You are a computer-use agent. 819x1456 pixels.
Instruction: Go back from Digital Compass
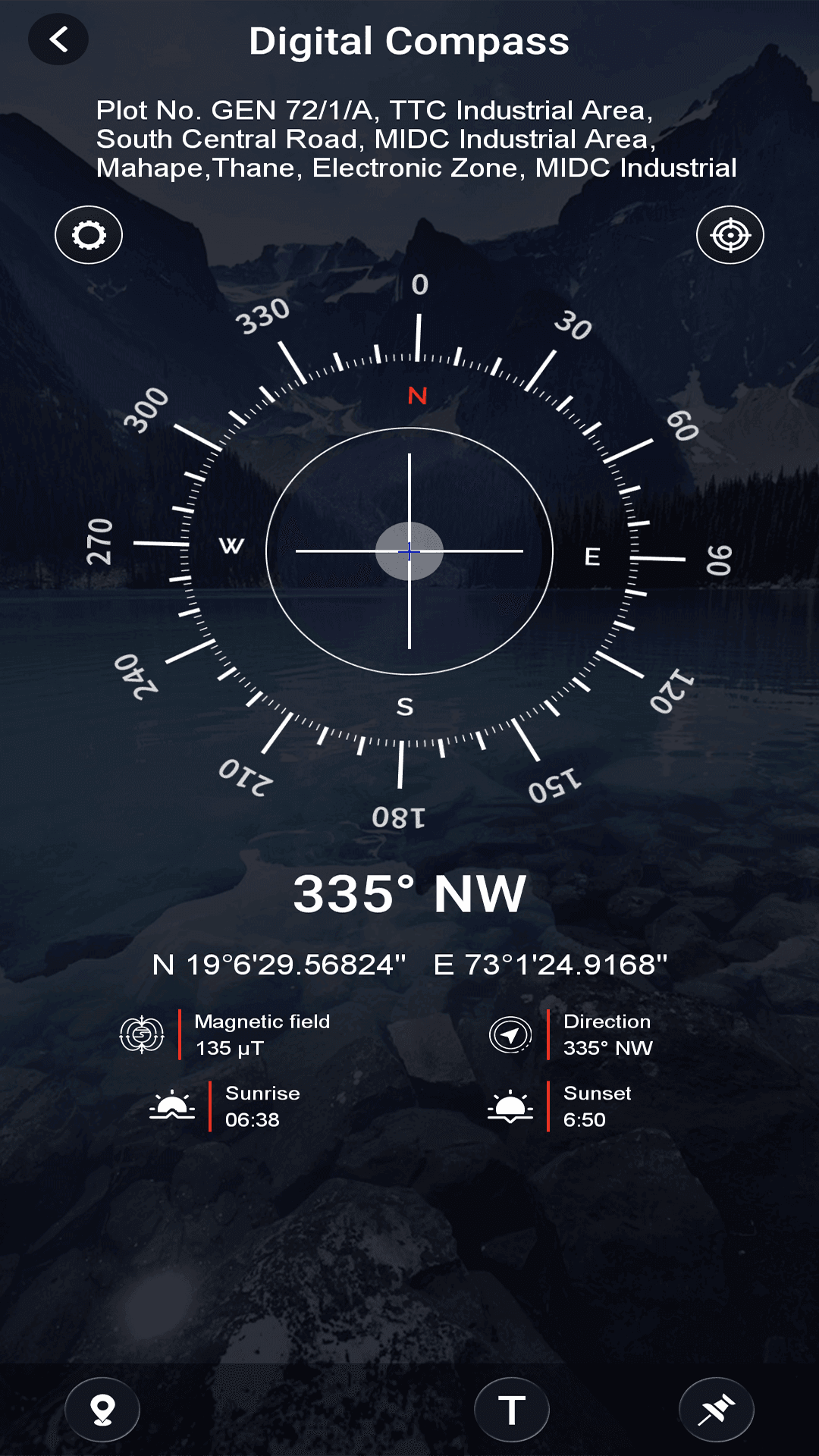click(x=58, y=39)
